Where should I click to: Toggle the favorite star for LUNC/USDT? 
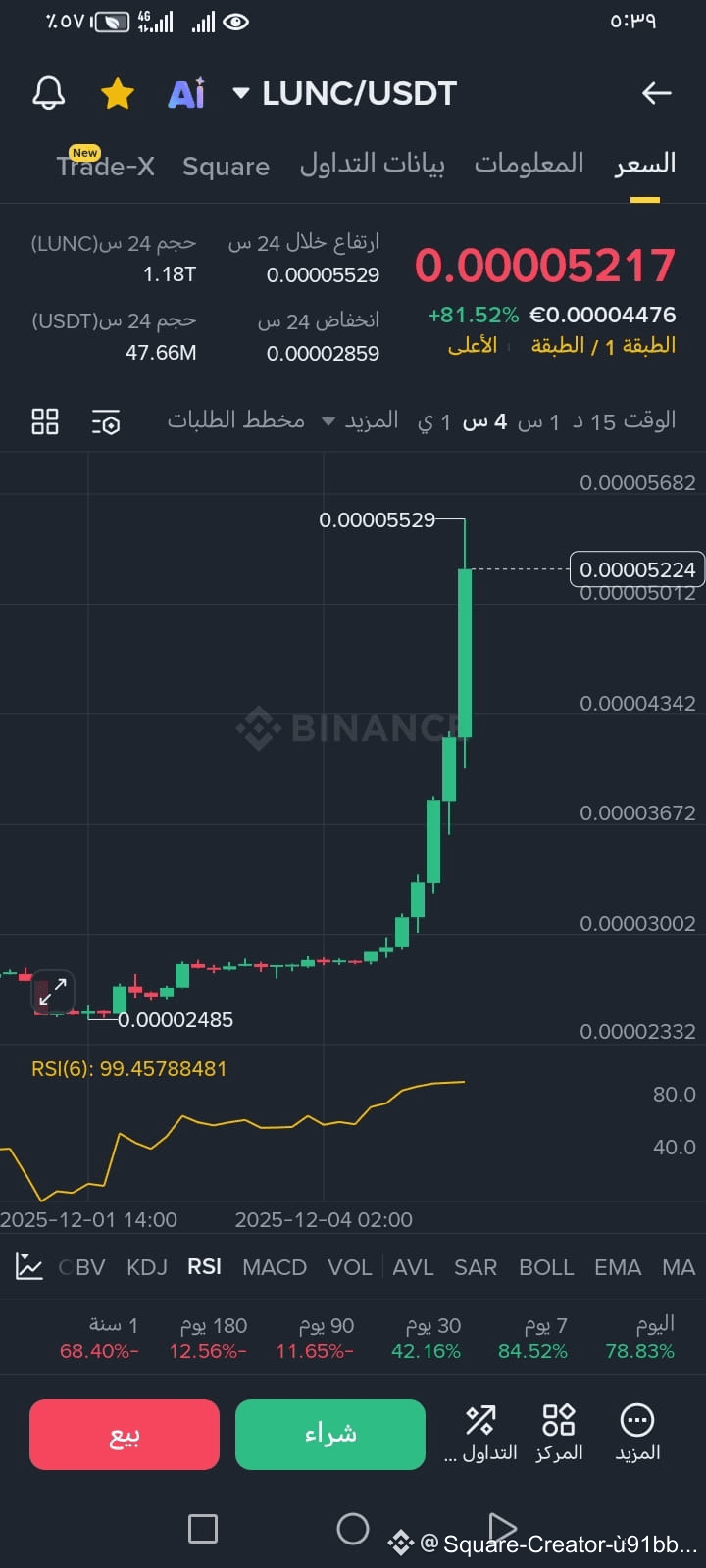coord(118,94)
